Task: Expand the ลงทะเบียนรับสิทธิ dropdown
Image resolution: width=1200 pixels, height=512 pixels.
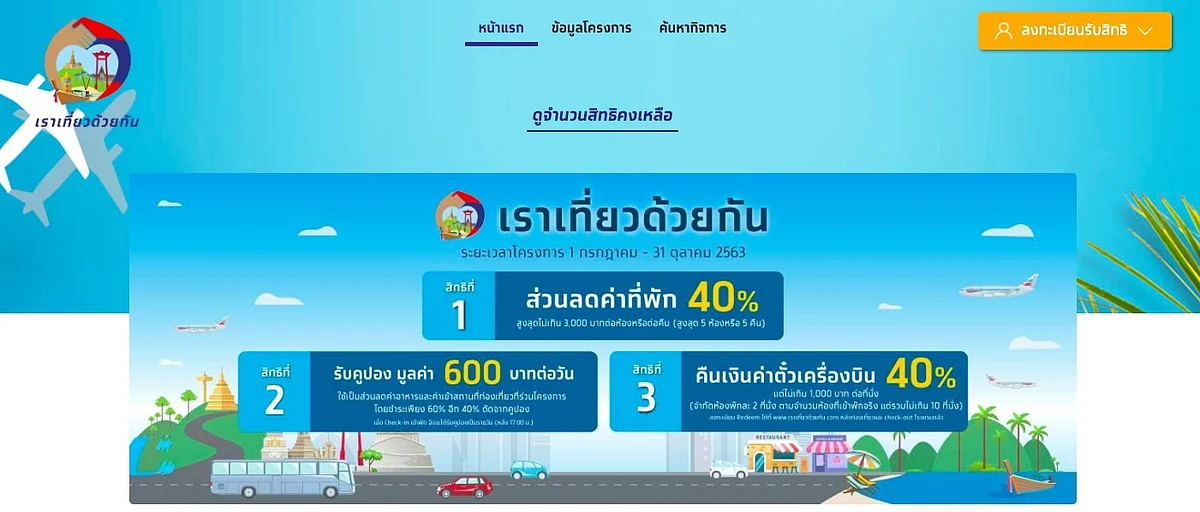Action: 1074,31
